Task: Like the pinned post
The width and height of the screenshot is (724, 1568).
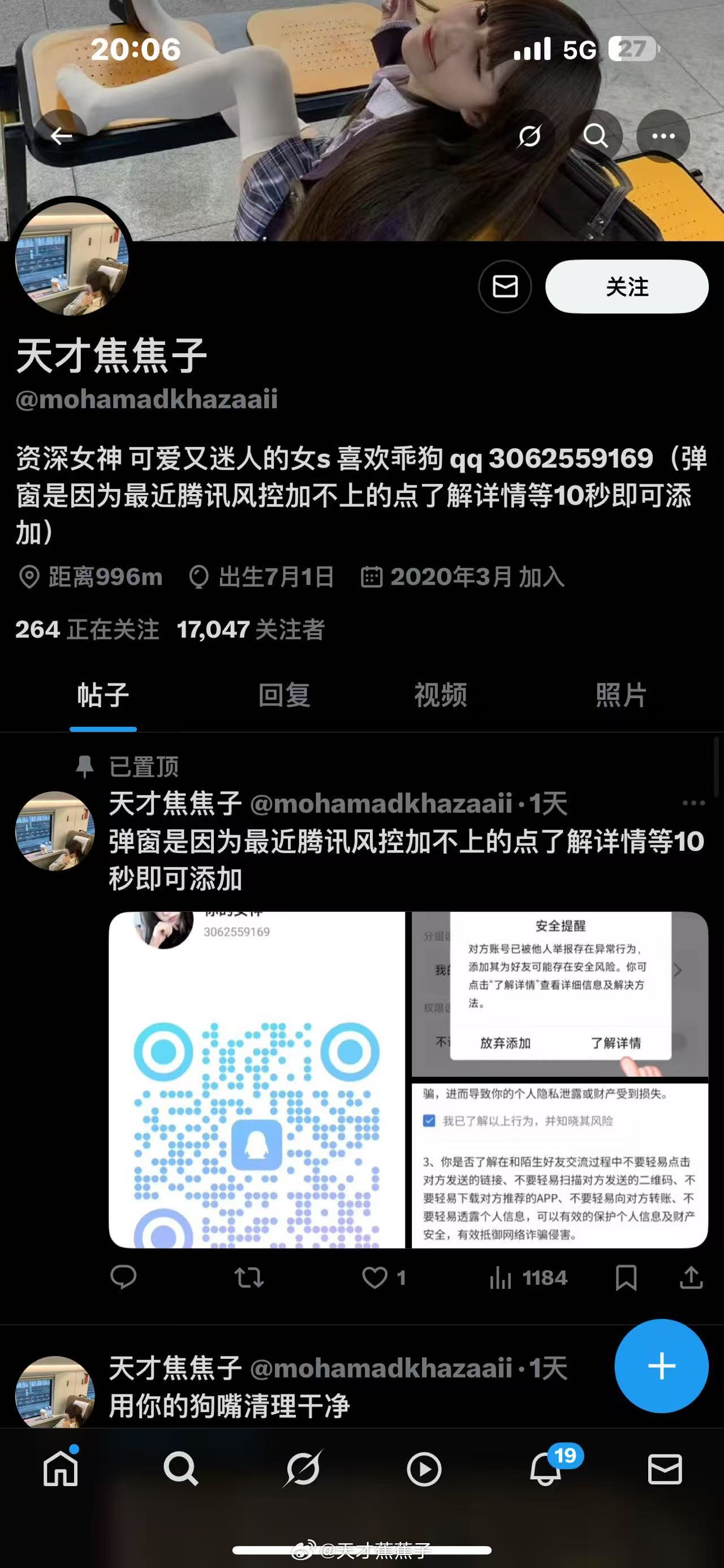Action: (375, 1277)
